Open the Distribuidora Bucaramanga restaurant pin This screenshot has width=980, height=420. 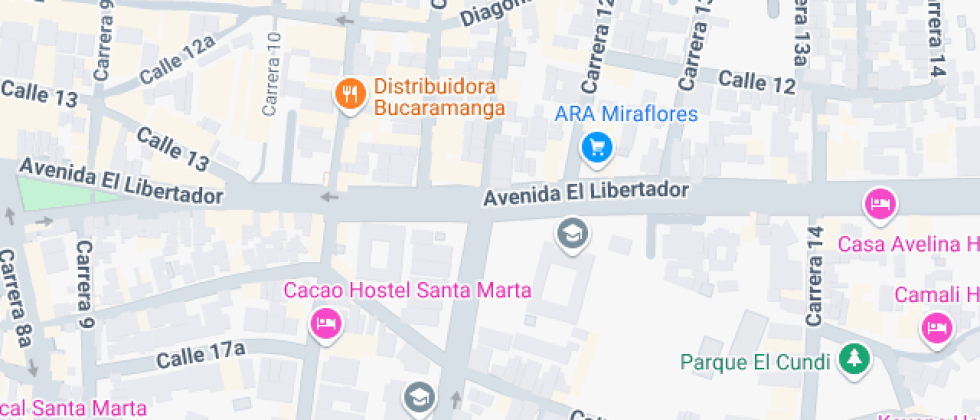(348, 96)
